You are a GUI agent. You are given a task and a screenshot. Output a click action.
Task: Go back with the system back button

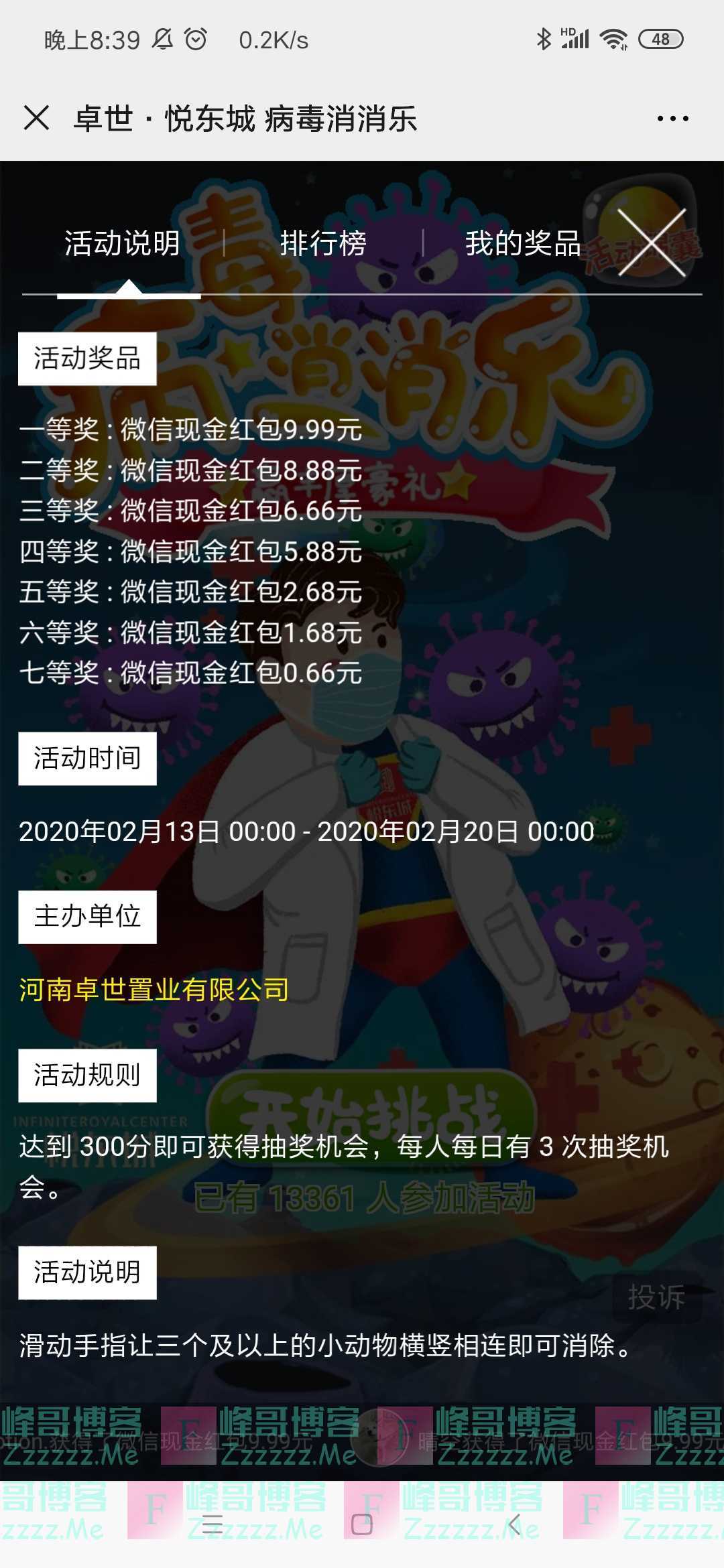pos(514,1524)
